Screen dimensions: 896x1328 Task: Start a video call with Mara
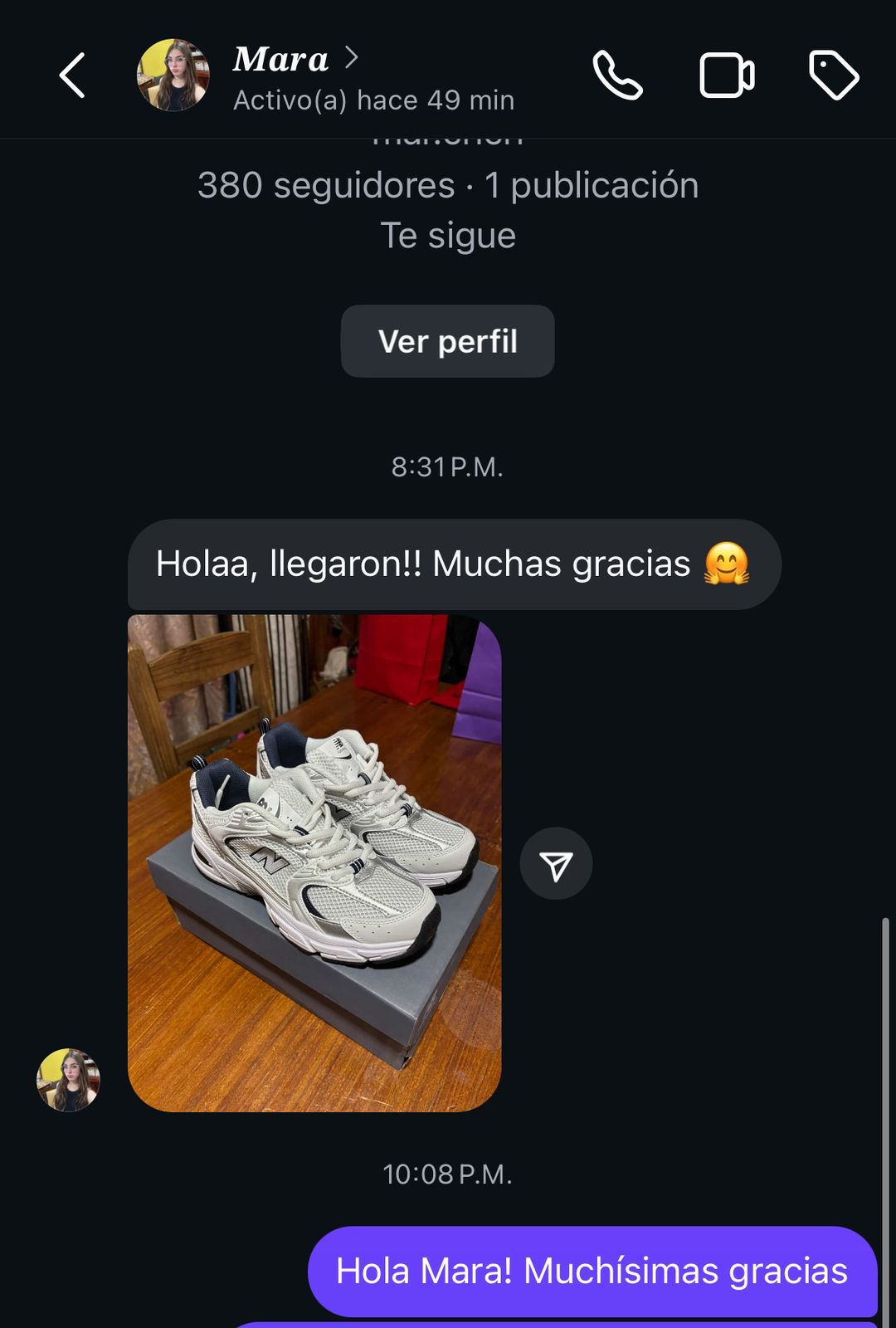tap(727, 76)
